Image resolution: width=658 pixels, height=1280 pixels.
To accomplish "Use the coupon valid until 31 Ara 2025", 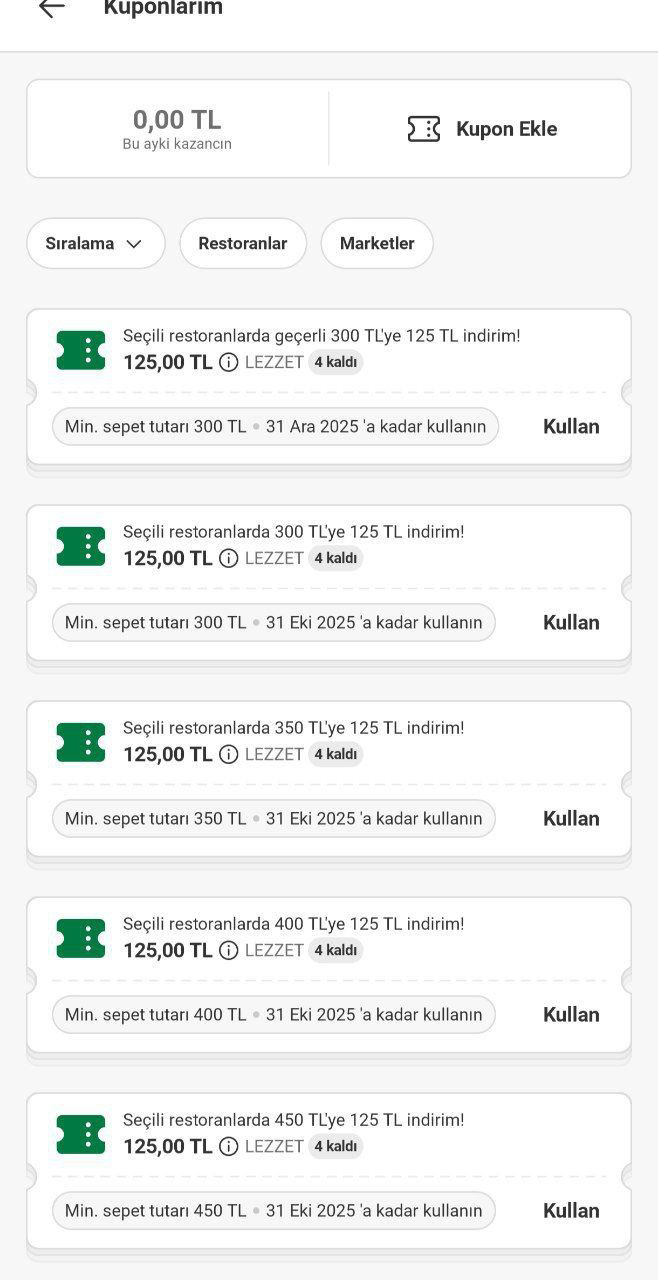I will 570,426.
